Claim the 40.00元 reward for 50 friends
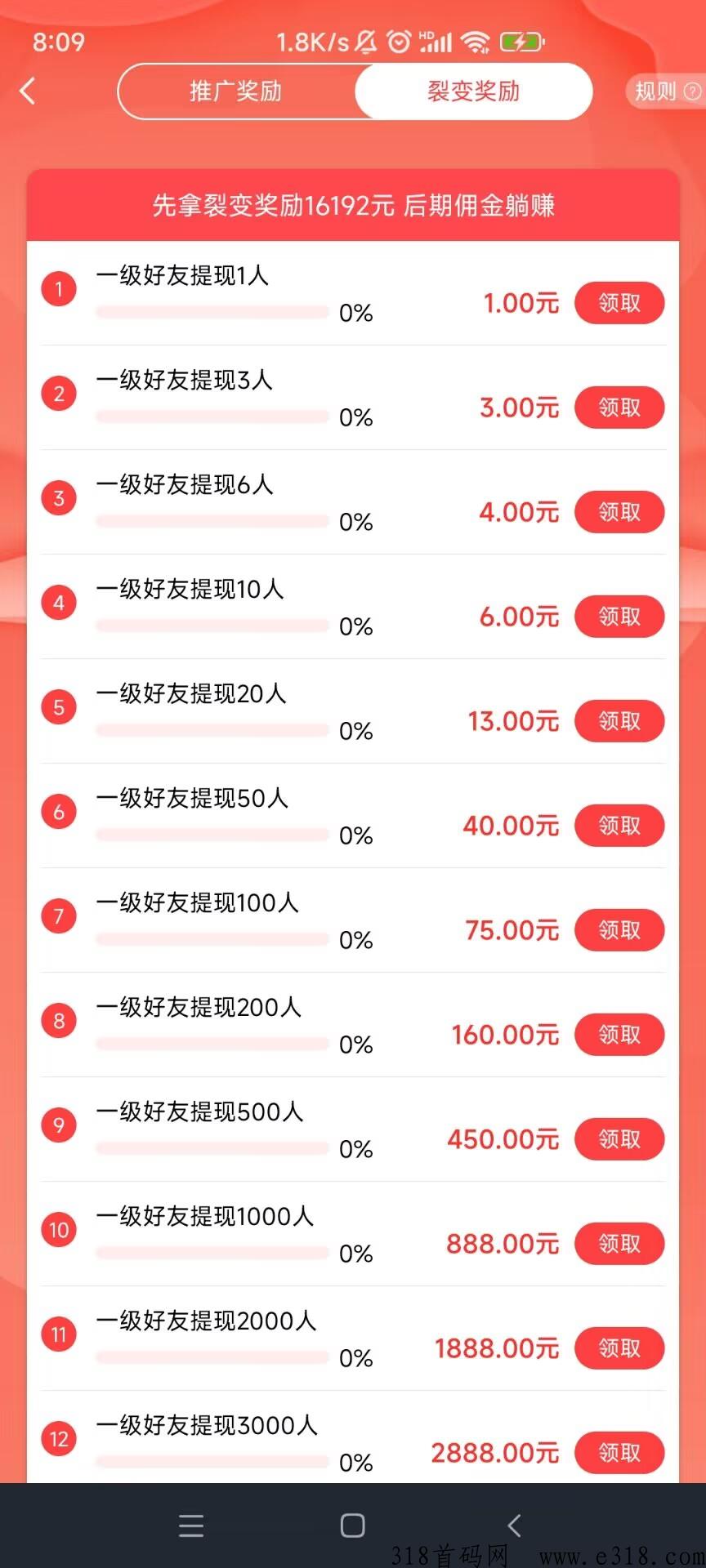 619,825
